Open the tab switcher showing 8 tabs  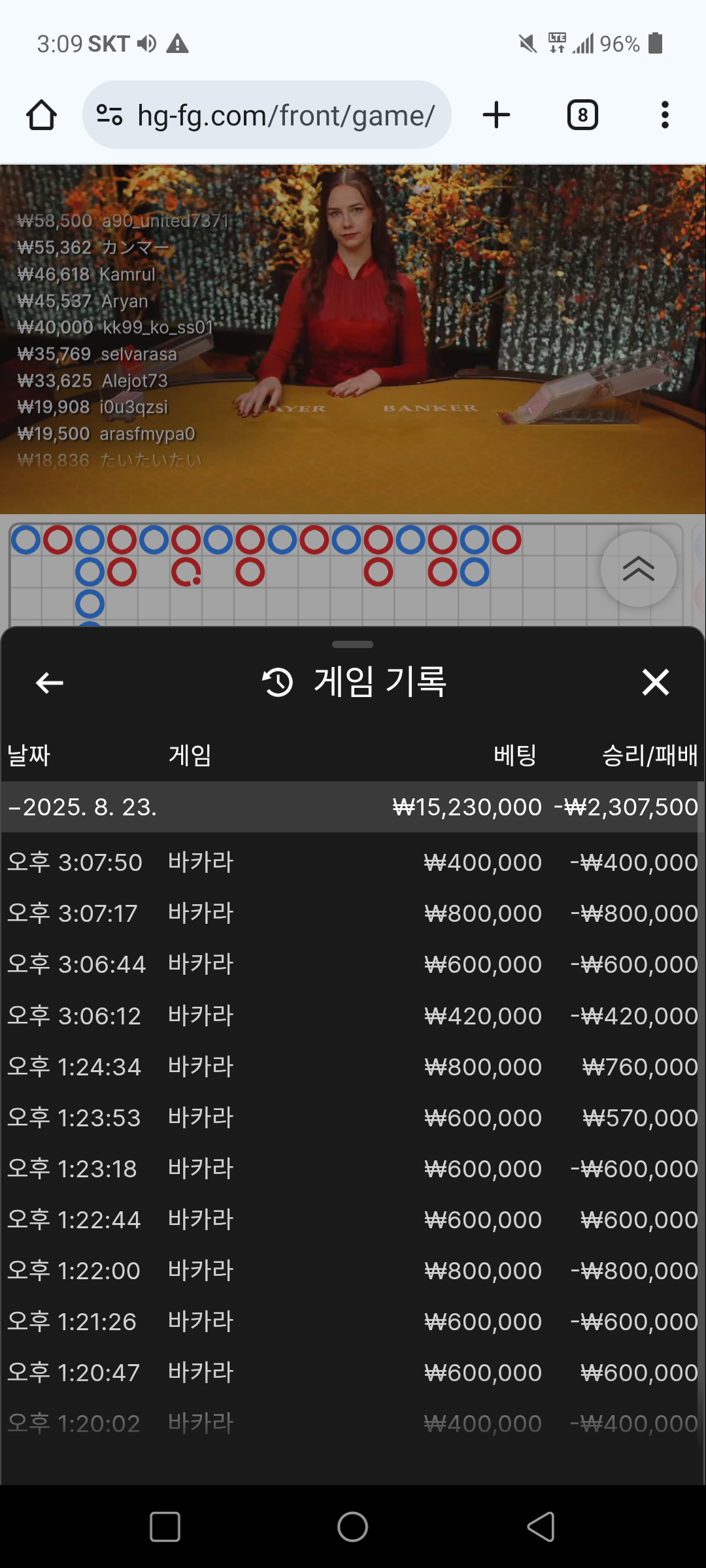tap(582, 116)
